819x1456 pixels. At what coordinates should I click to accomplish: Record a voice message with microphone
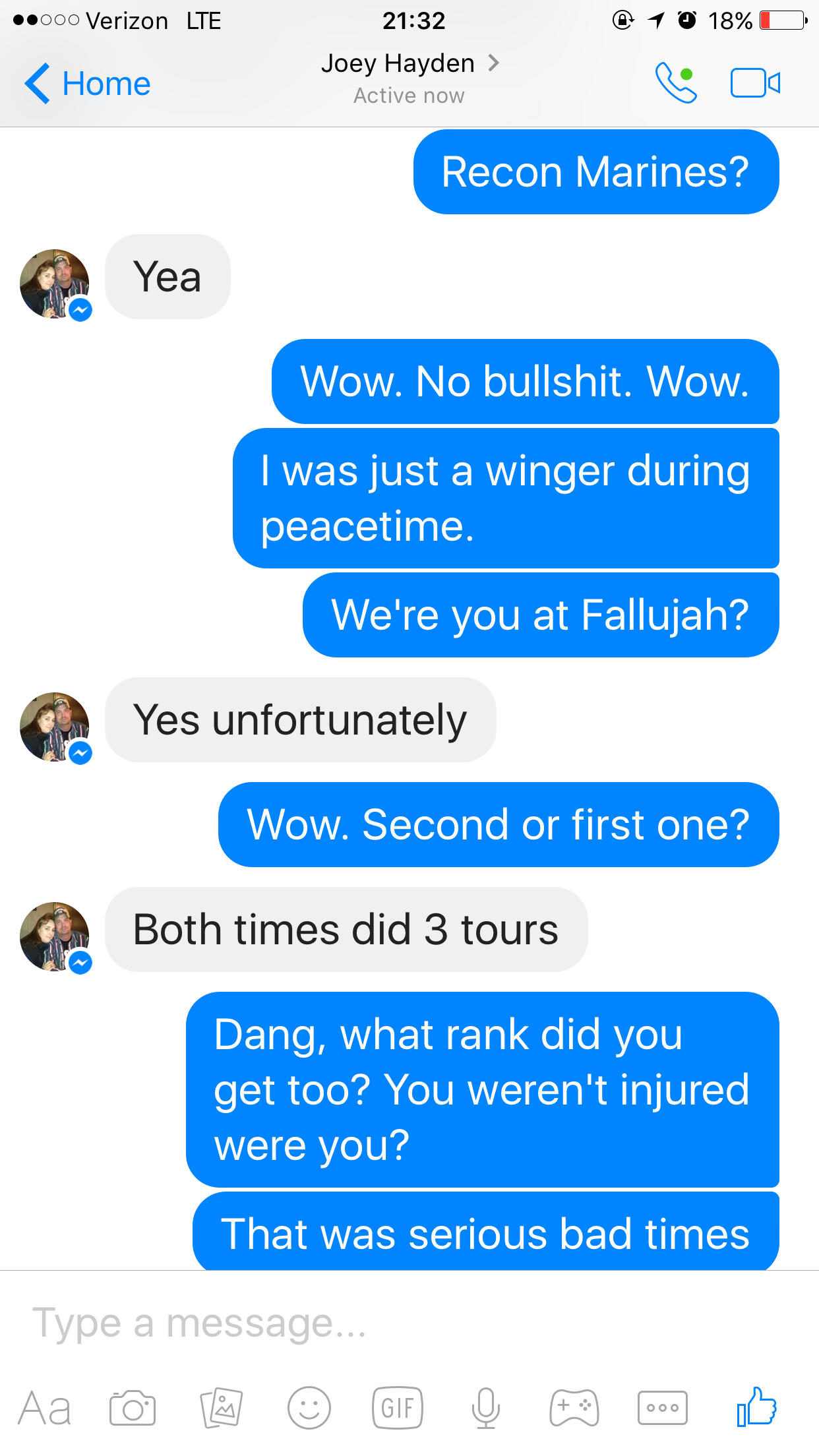click(x=486, y=1409)
